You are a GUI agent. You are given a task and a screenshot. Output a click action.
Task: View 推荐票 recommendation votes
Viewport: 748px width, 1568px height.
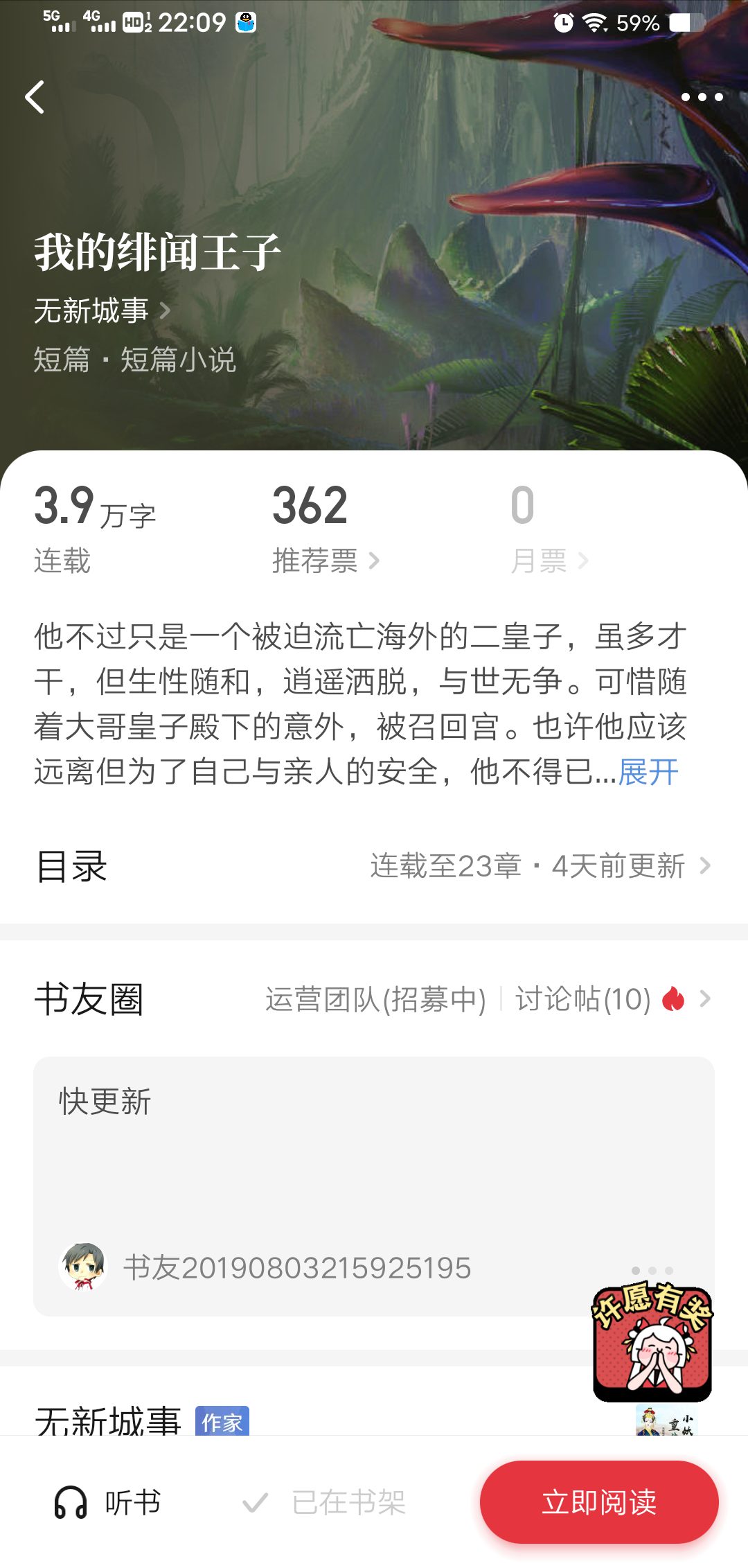[x=324, y=560]
